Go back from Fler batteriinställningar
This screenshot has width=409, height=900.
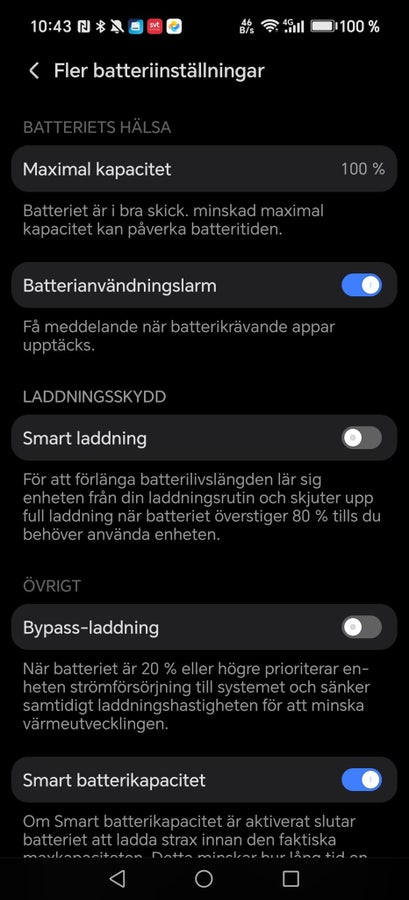[x=34, y=71]
